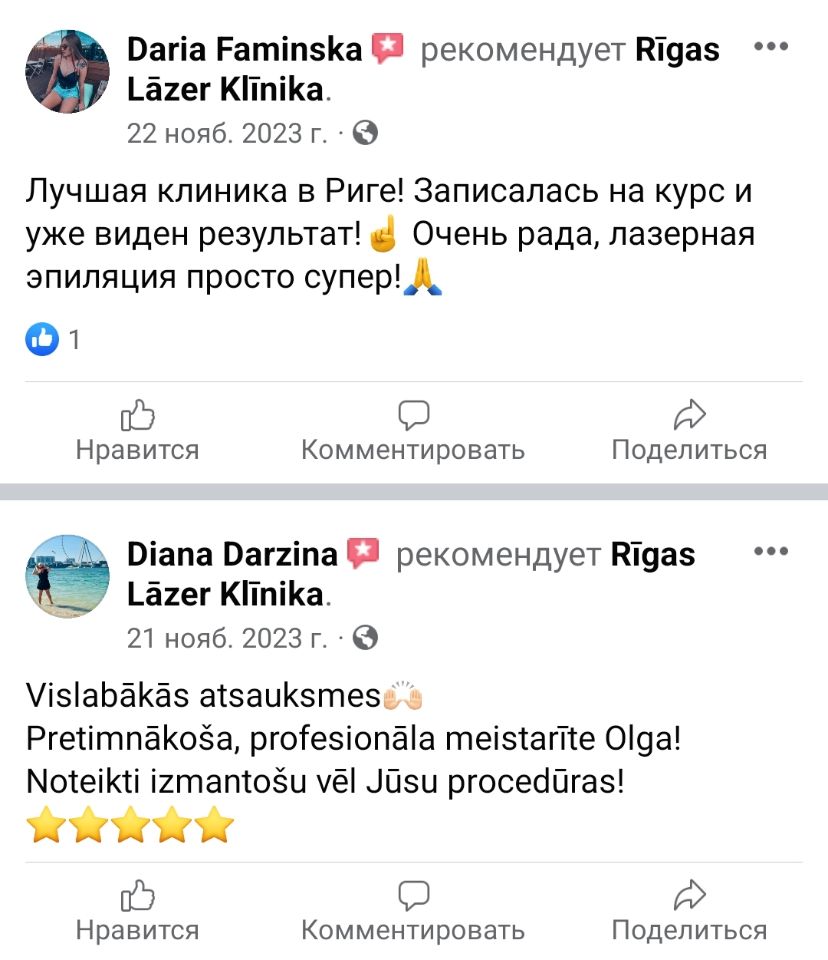Open the overflow menu on Diana Darzina's review

(x=770, y=552)
